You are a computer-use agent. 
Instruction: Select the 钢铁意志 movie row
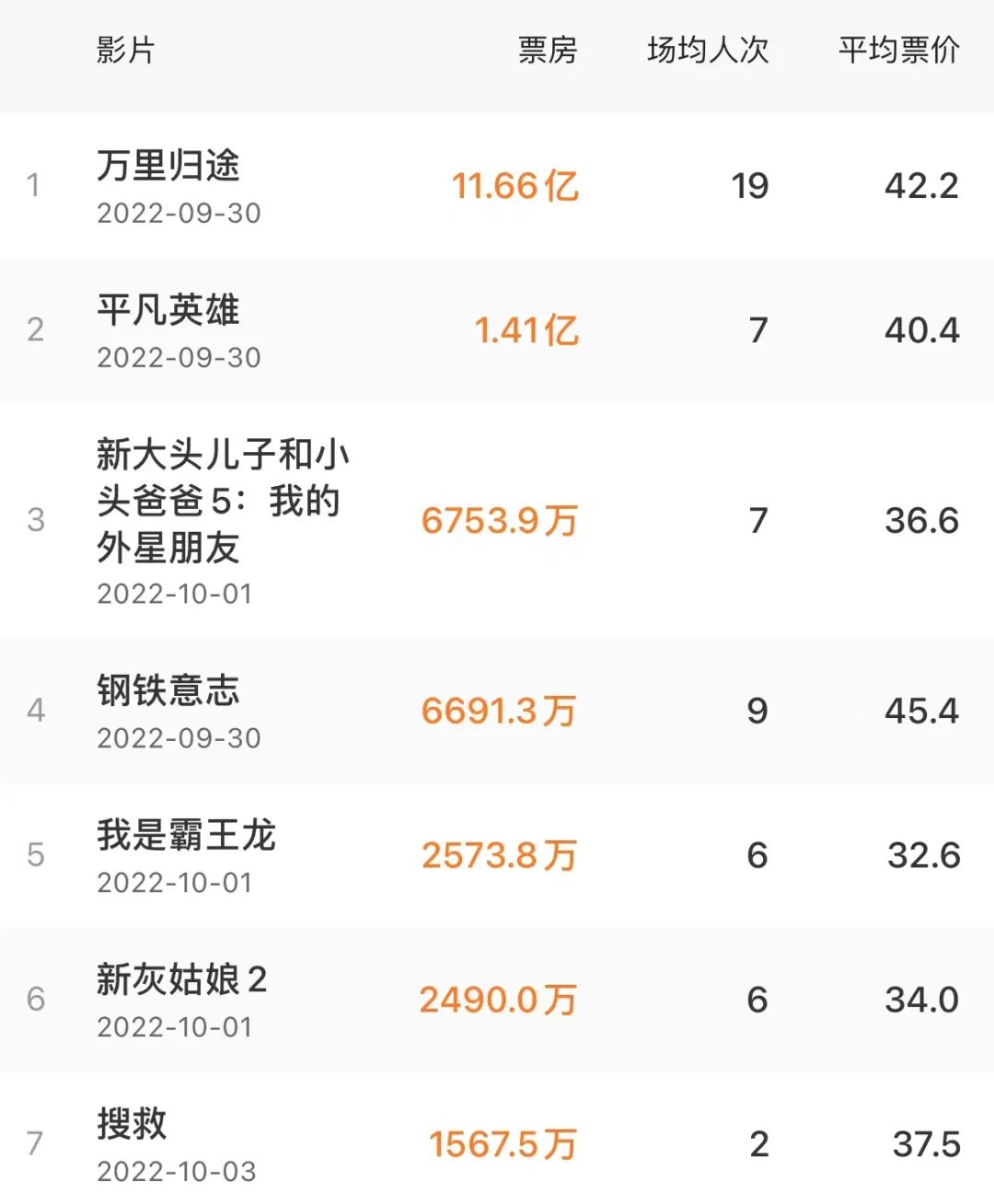(168, 691)
